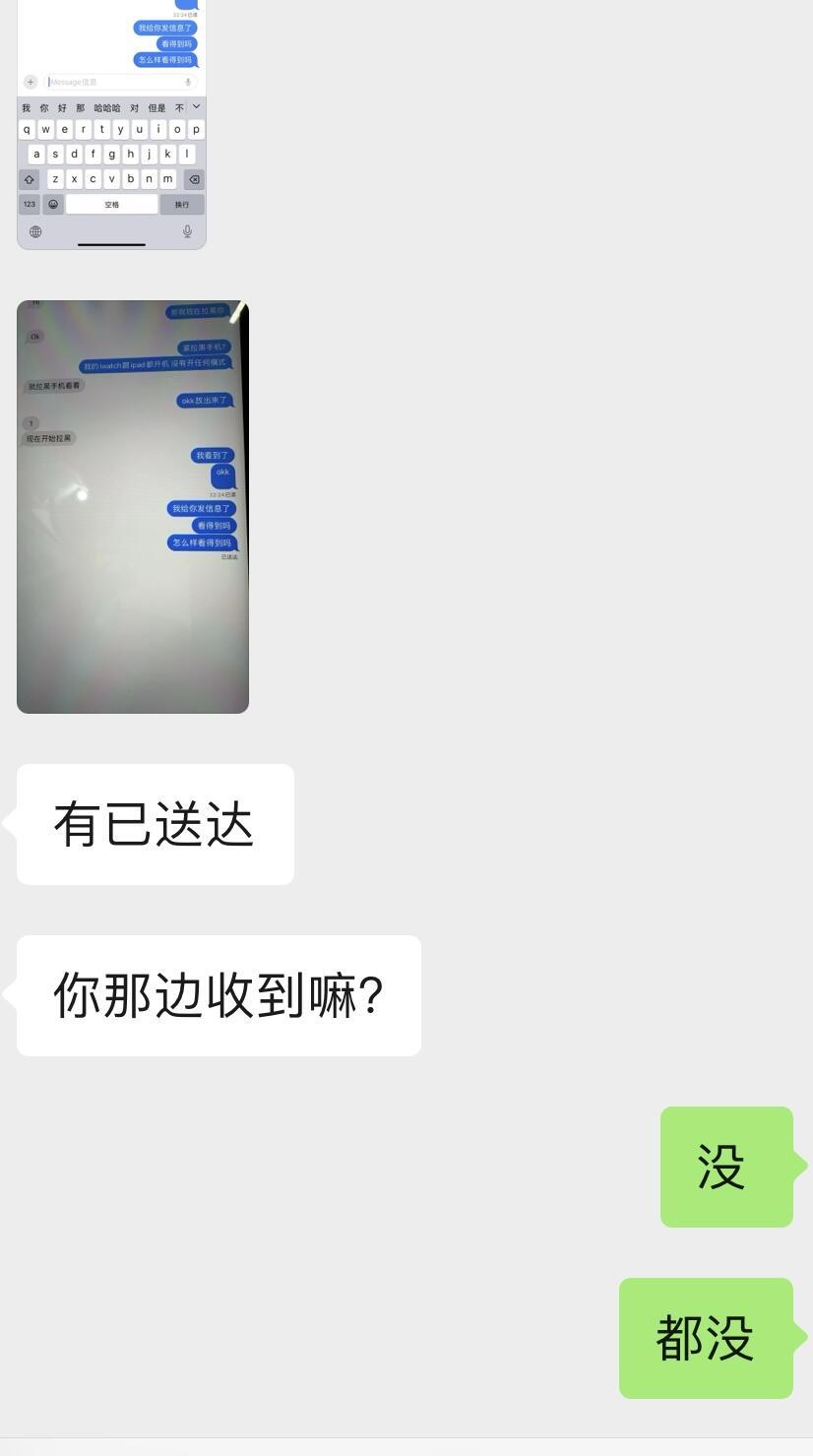
Task: Toggle the Shift key for uppercase
Action: pos(28,179)
